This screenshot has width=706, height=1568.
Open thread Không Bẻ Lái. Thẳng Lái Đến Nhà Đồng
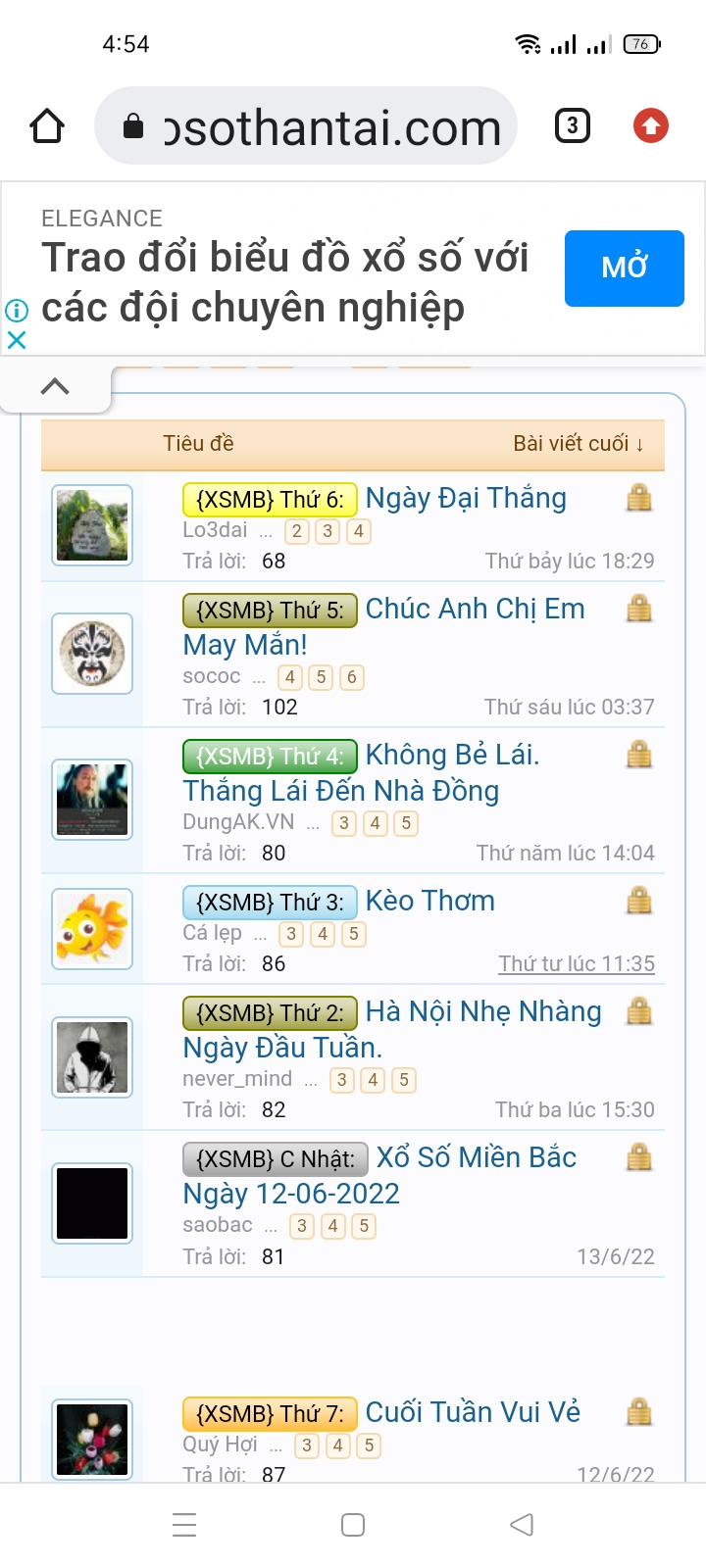452,756
